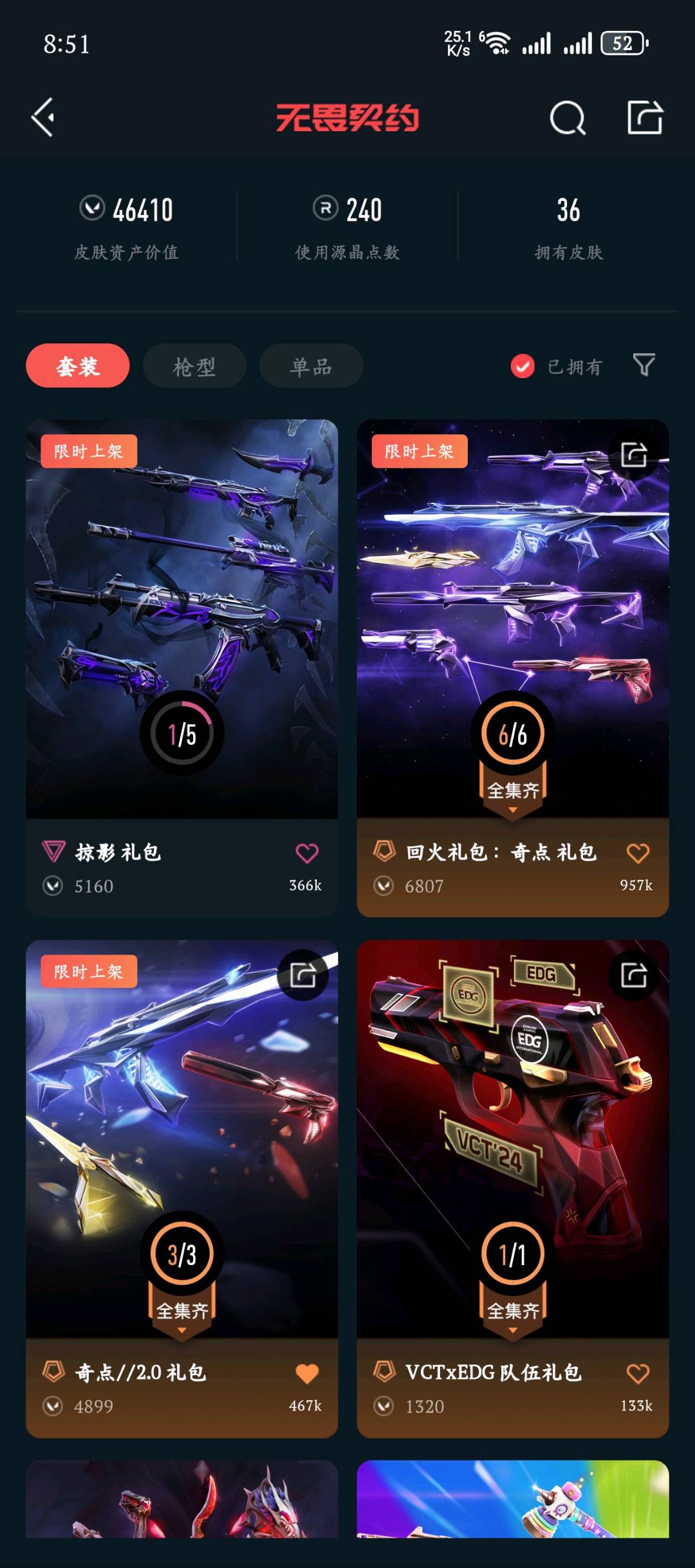Open the search icon in the header
695x1568 pixels.
tap(568, 118)
